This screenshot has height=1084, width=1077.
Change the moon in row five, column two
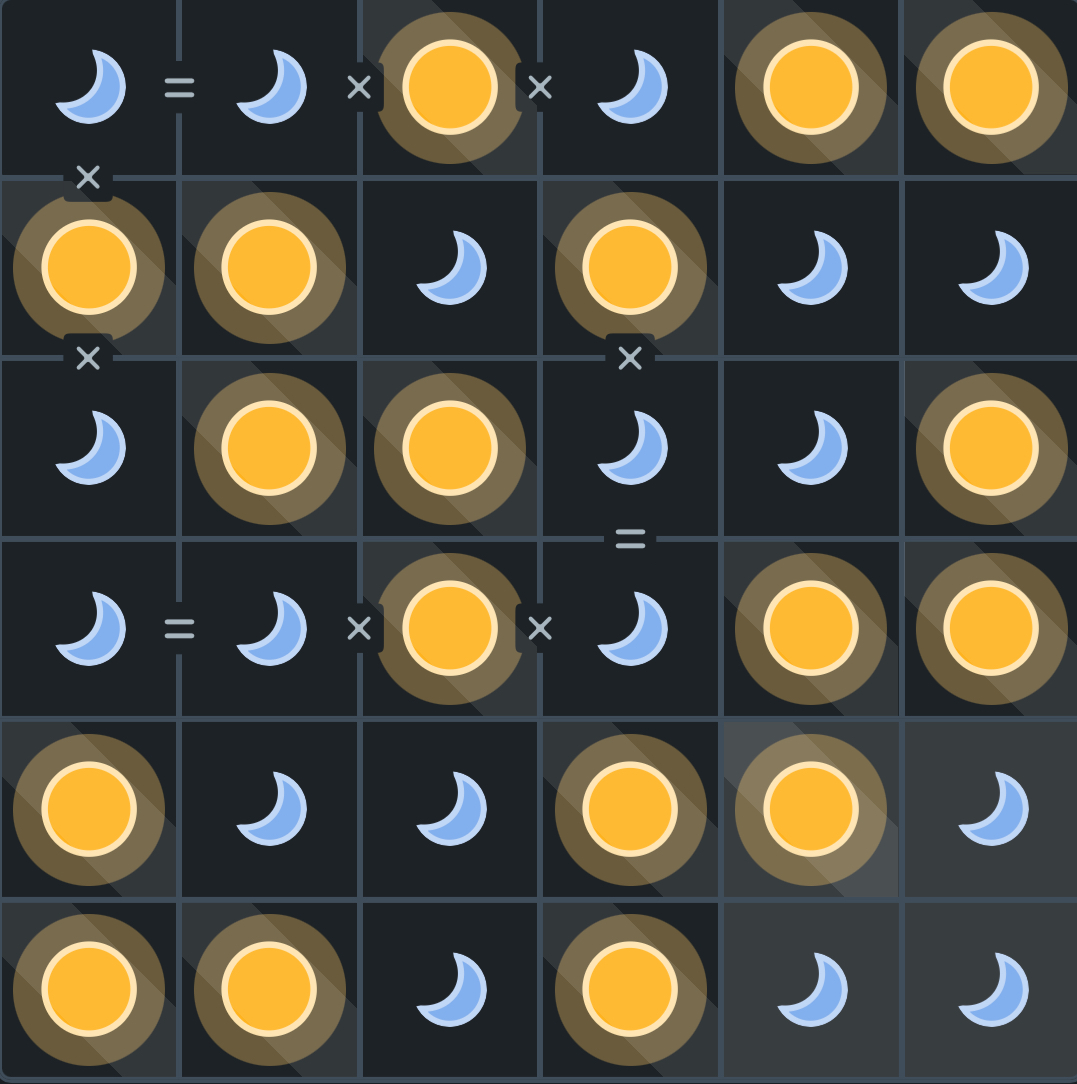pyautogui.click(x=269, y=808)
